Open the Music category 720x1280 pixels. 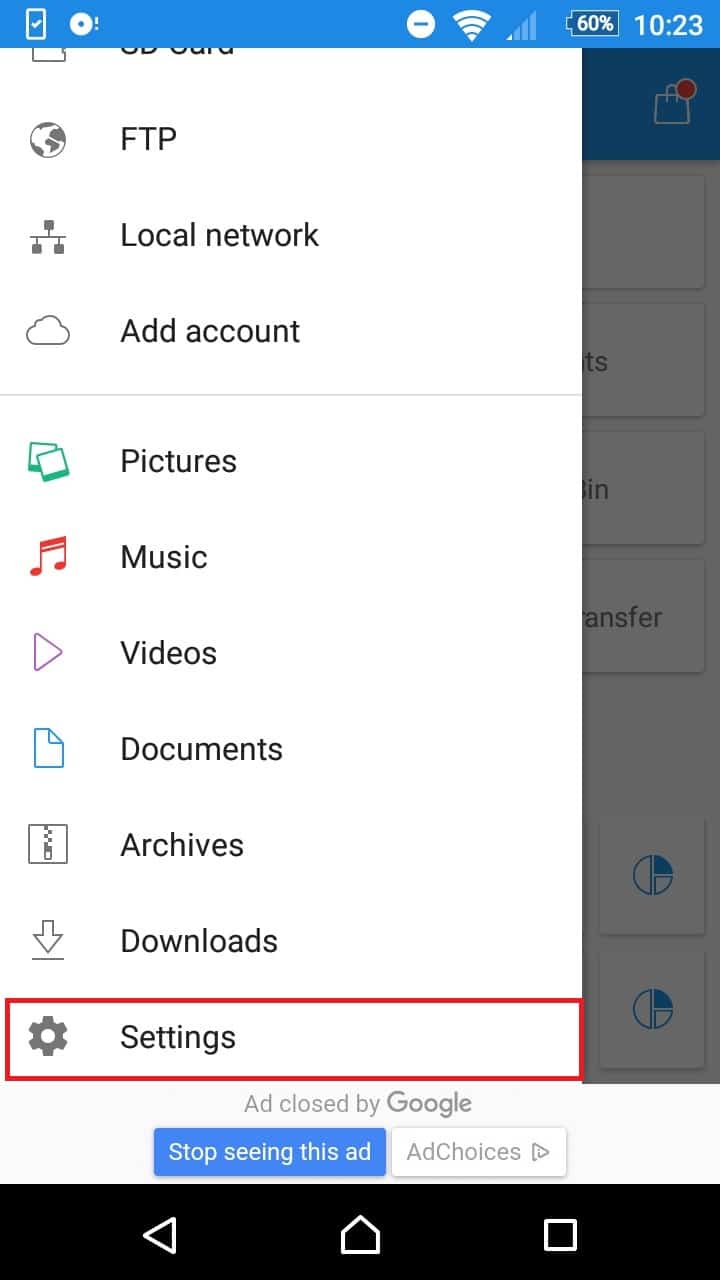[291, 557]
